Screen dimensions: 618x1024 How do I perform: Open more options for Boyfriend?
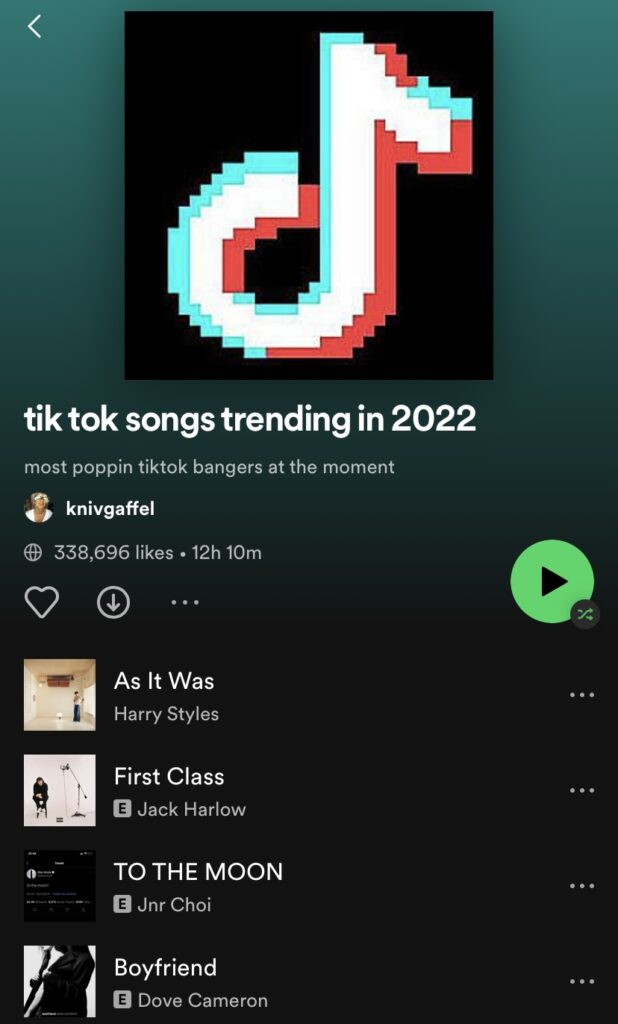tap(581, 981)
